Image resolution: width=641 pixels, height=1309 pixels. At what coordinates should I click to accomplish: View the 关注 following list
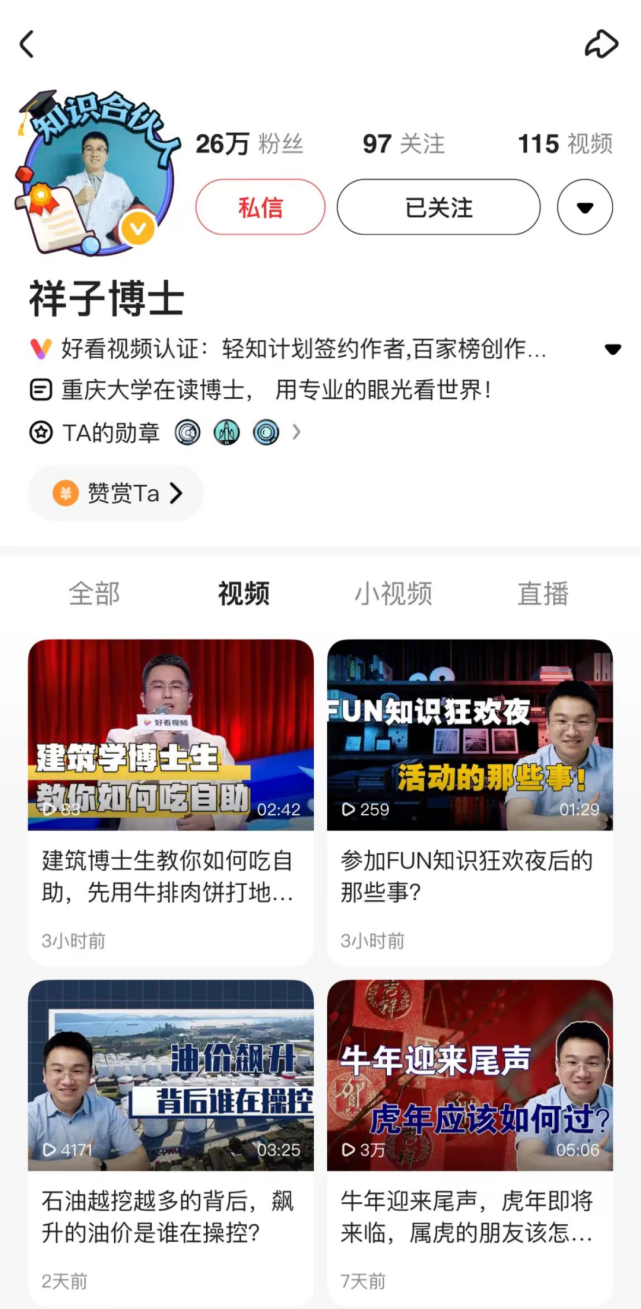(x=403, y=144)
